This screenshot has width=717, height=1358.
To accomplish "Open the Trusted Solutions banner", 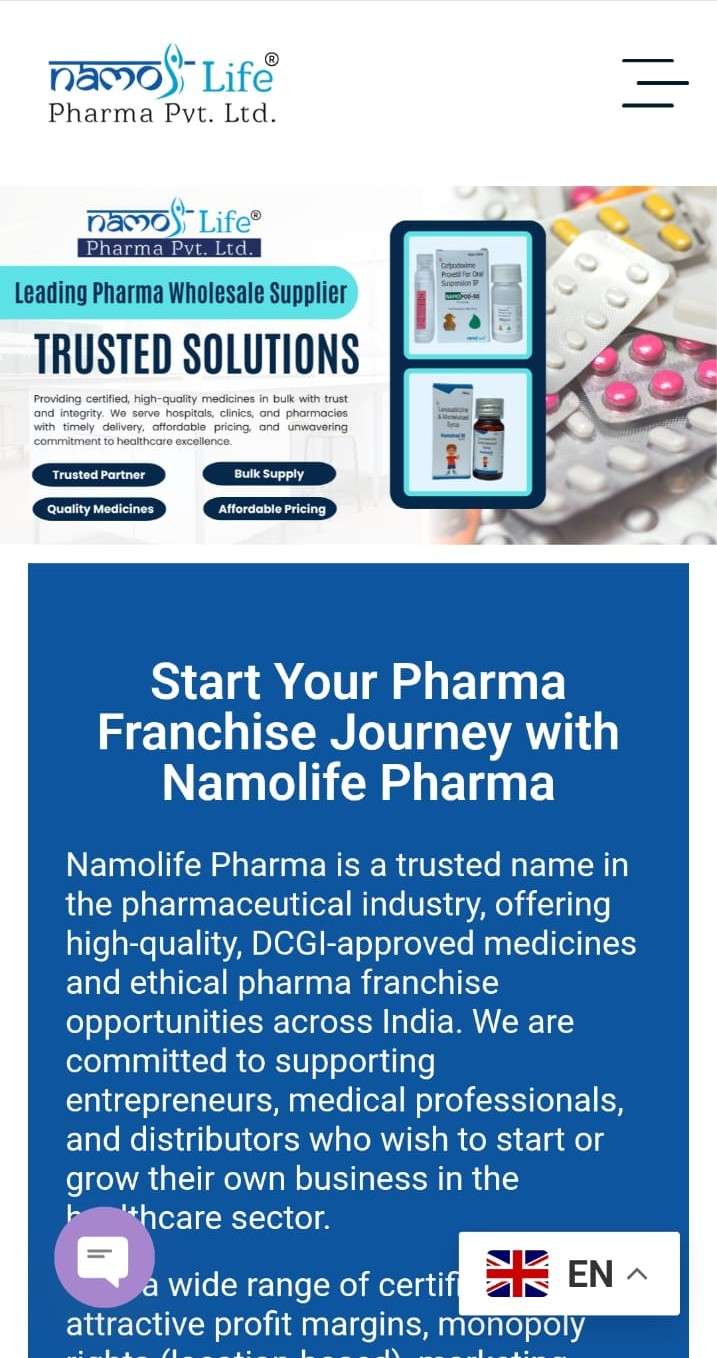I will point(358,365).
